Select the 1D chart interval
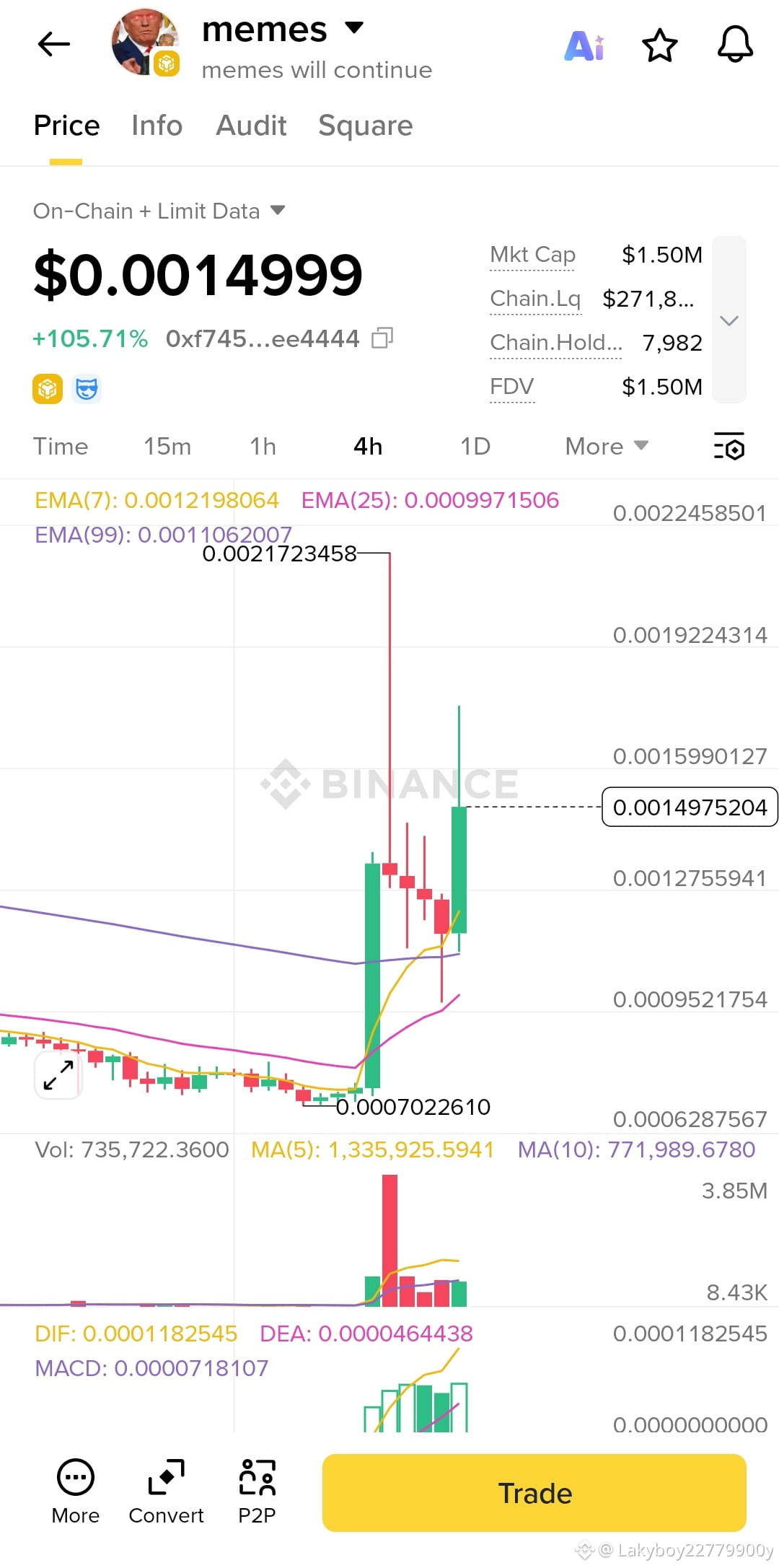779x1568 pixels. [x=475, y=447]
